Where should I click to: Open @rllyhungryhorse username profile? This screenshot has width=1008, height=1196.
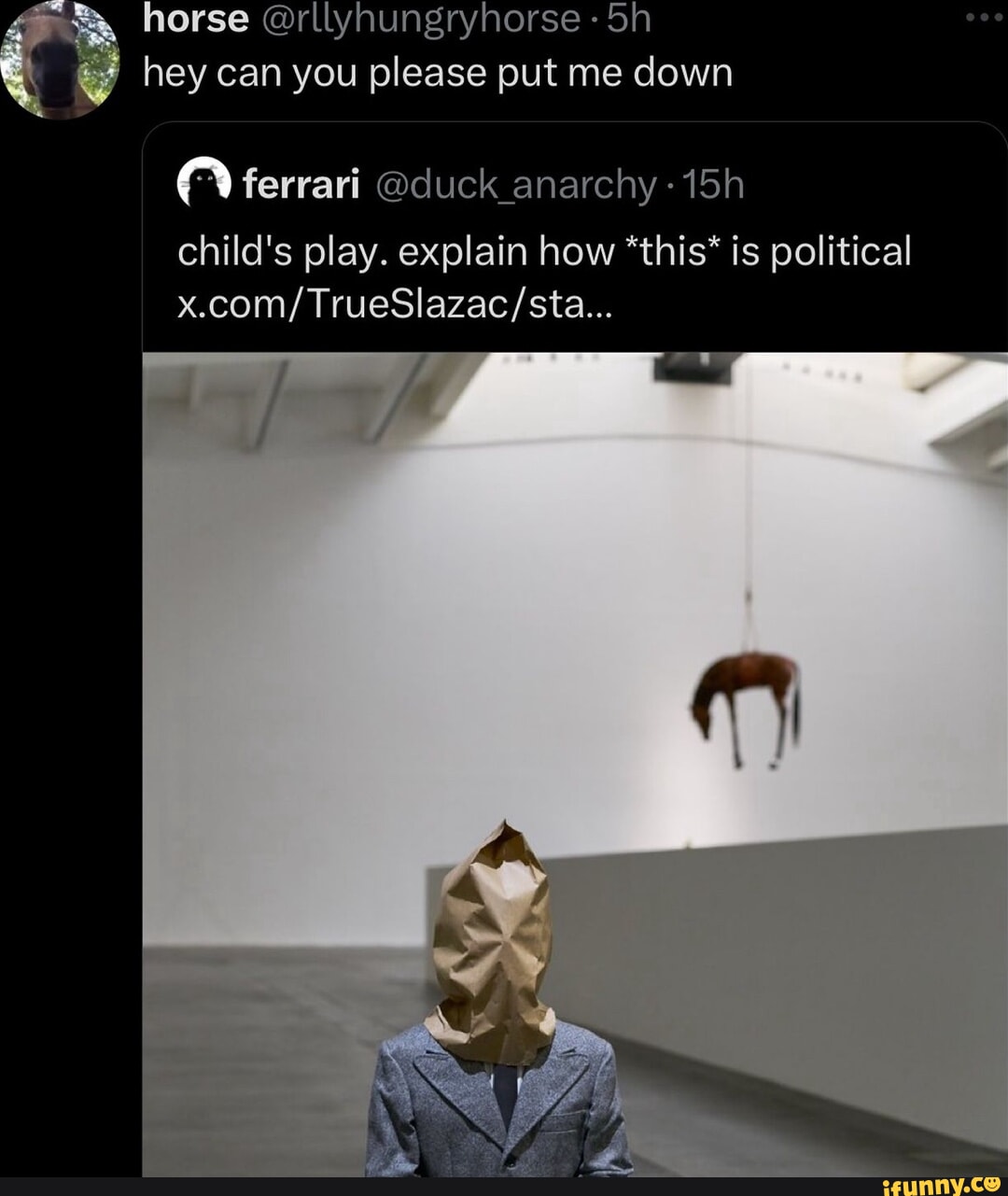pyautogui.click(x=418, y=18)
